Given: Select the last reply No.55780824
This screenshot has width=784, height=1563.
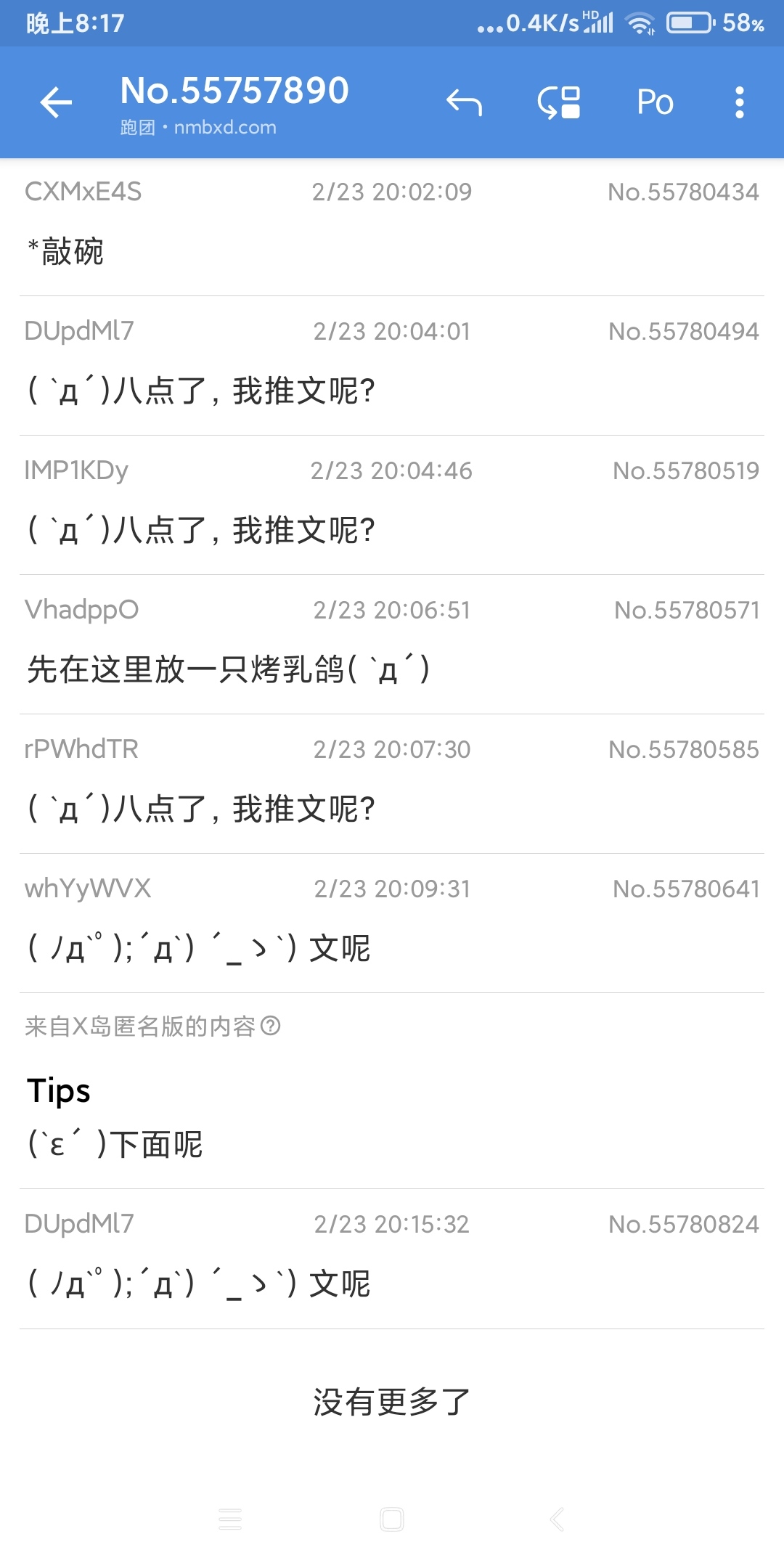Looking at the screenshot, I should click(x=392, y=1257).
